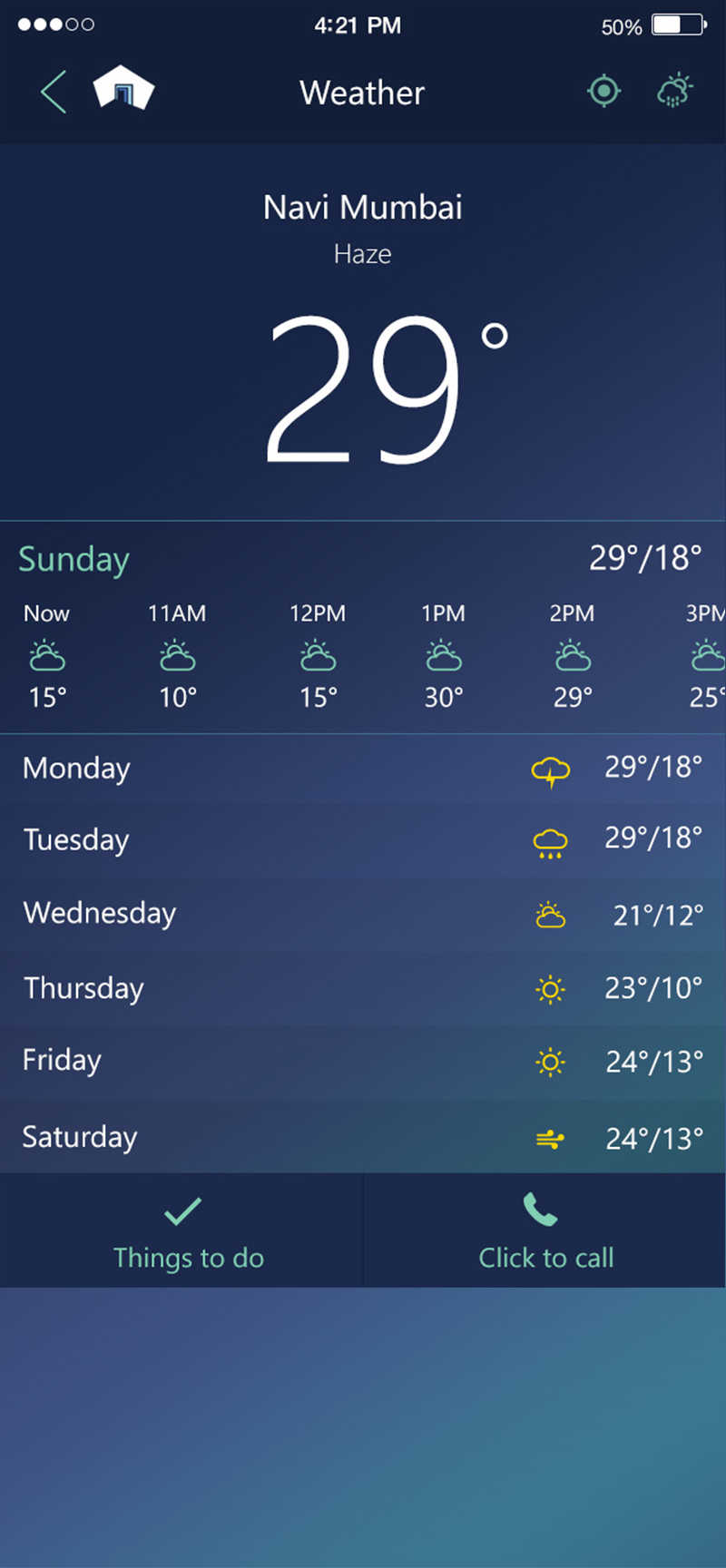Tap Click to call
The image size is (726, 1568).
click(x=545, y=1230)
